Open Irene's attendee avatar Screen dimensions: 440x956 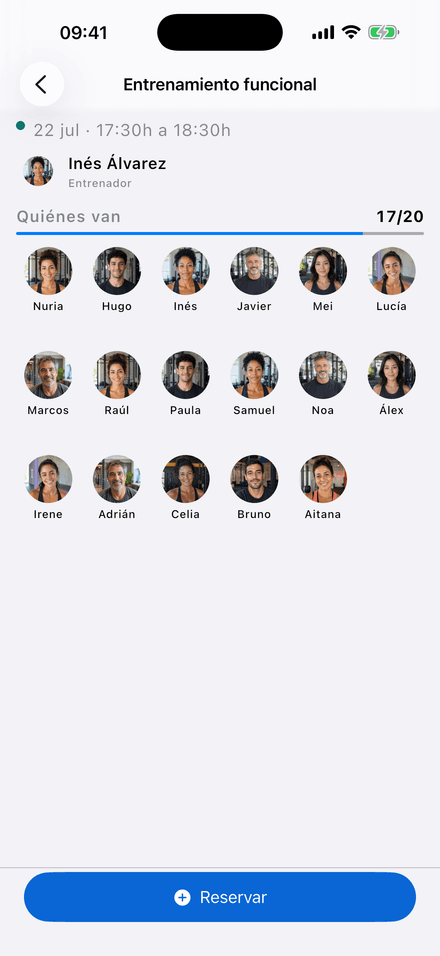[48, 479]
